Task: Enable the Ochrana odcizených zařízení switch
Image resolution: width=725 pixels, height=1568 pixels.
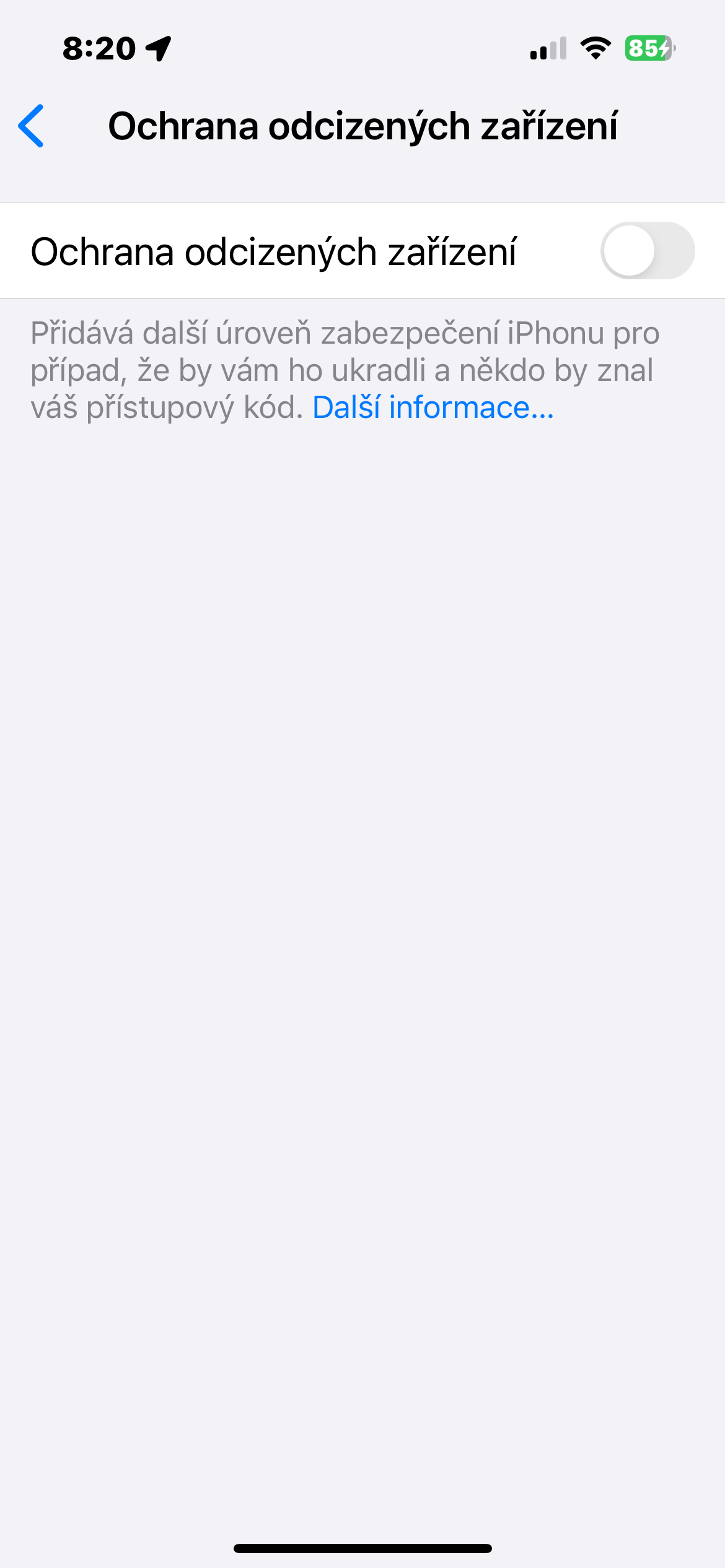Action: click(646, 251)
